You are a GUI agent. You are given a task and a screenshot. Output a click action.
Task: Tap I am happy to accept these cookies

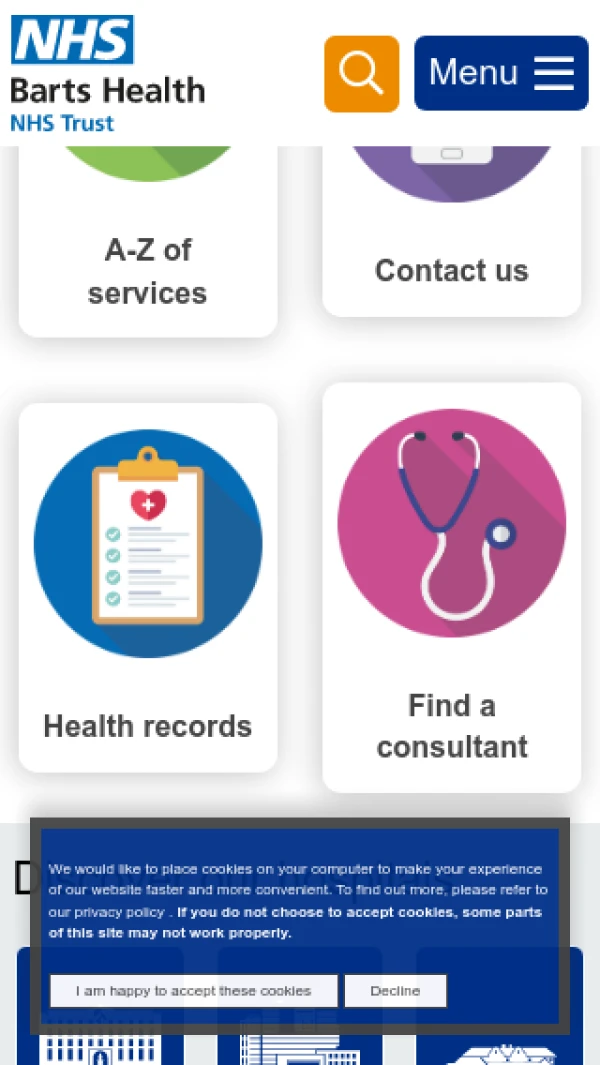point(194,991)
